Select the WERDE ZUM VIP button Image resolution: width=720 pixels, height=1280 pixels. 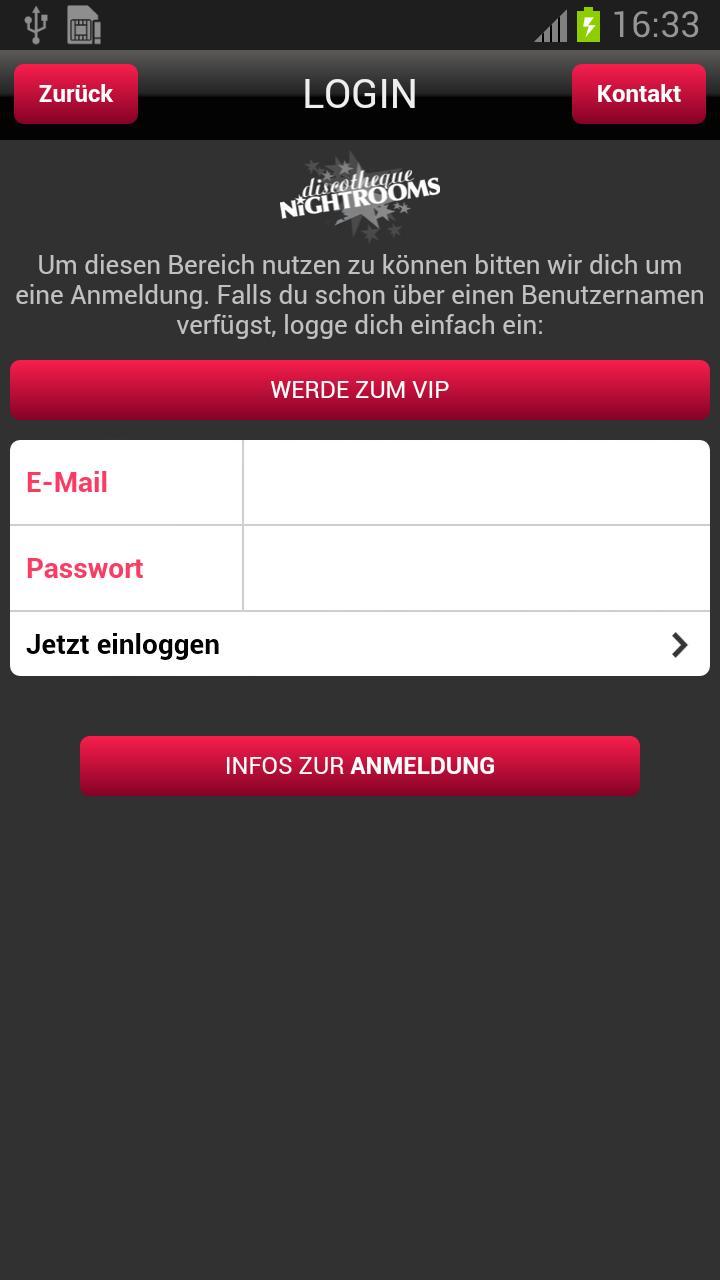[360, 390]
